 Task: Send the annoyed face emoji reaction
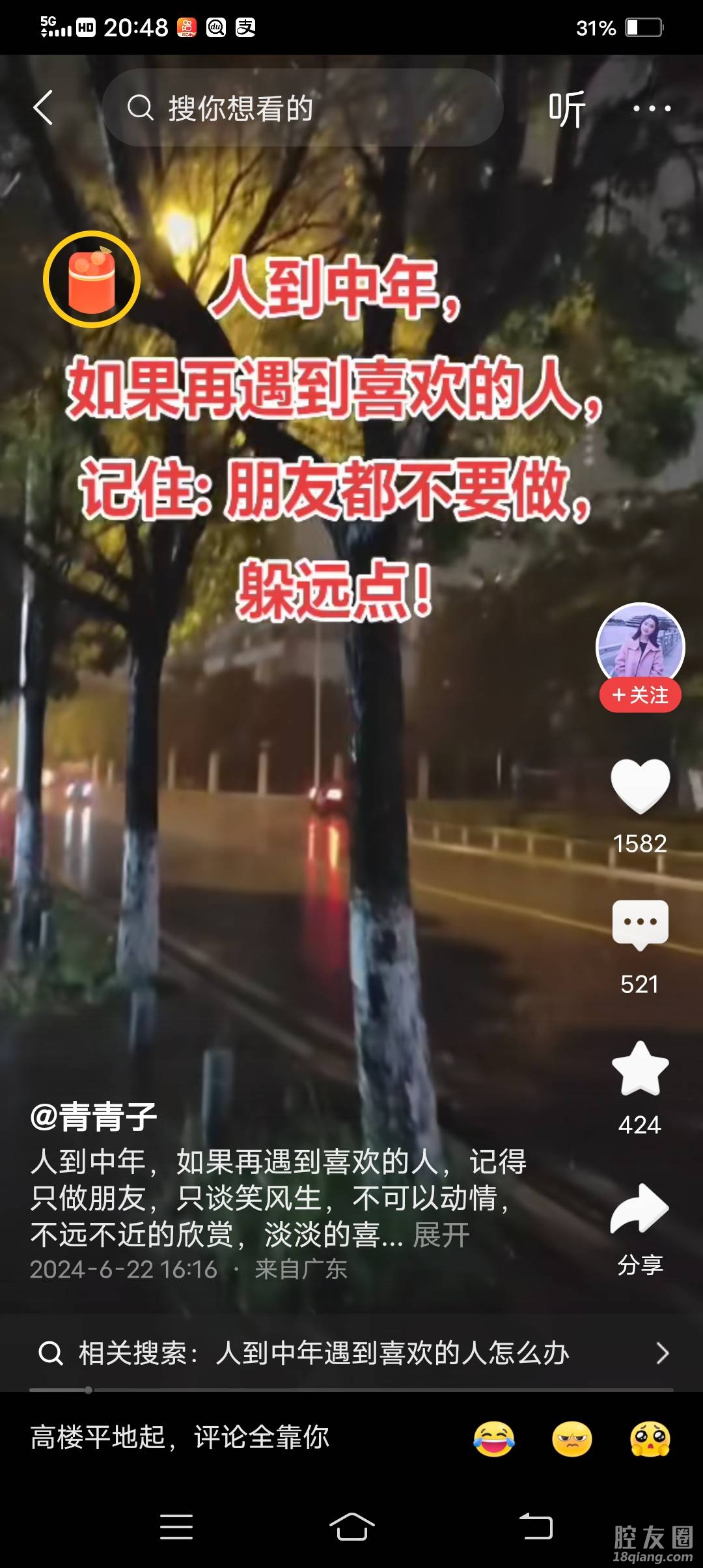(x=572, y=1438)
